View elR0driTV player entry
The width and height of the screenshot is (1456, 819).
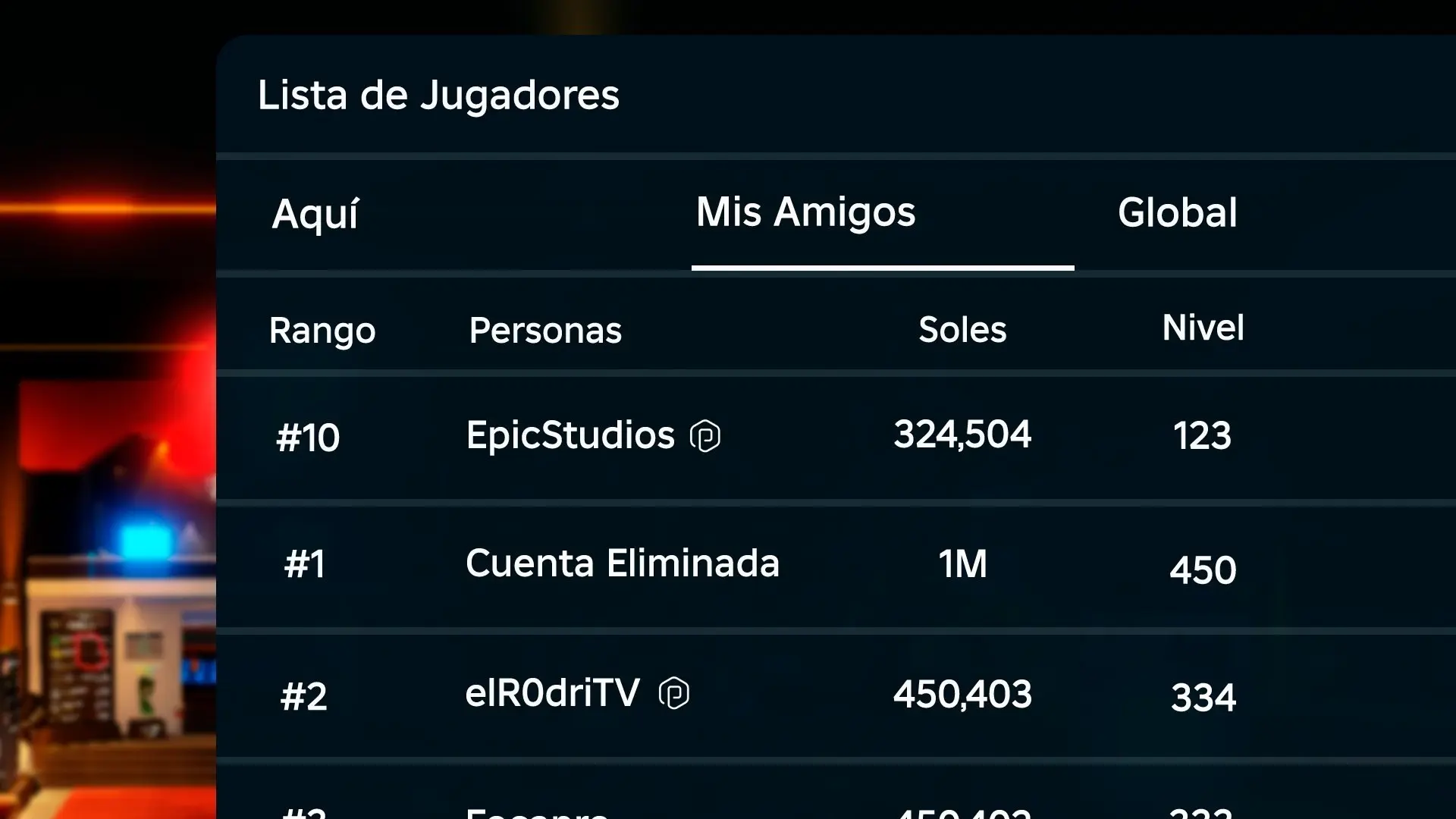pyautogui.click(x=836, y=695)
